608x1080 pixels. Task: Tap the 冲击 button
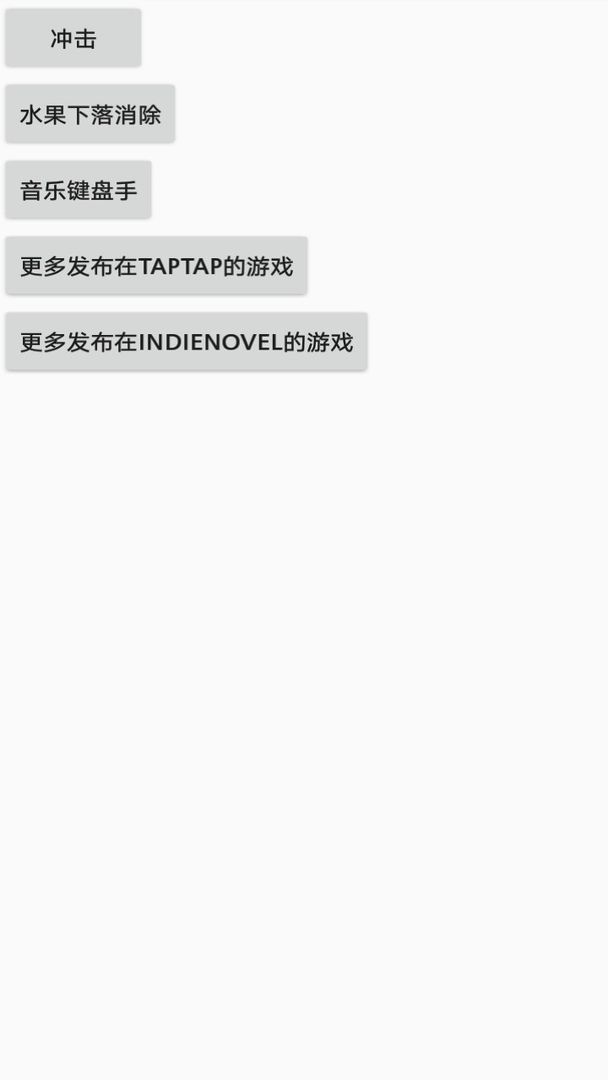coord(73,38)
